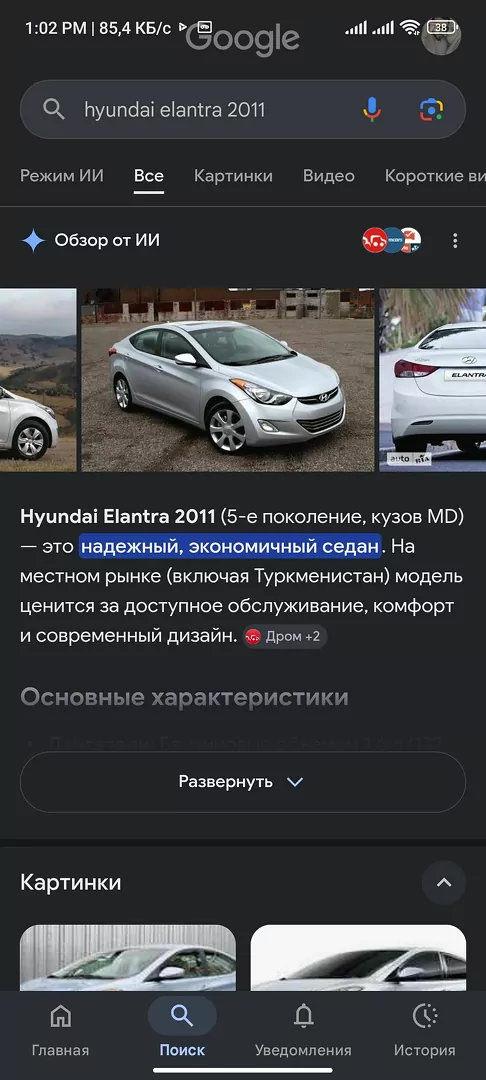Viewport: 486px width, 1080px height.
Task: Open the AI overview overflow menu
Action: pyautogui.click(x=454, y=240)
